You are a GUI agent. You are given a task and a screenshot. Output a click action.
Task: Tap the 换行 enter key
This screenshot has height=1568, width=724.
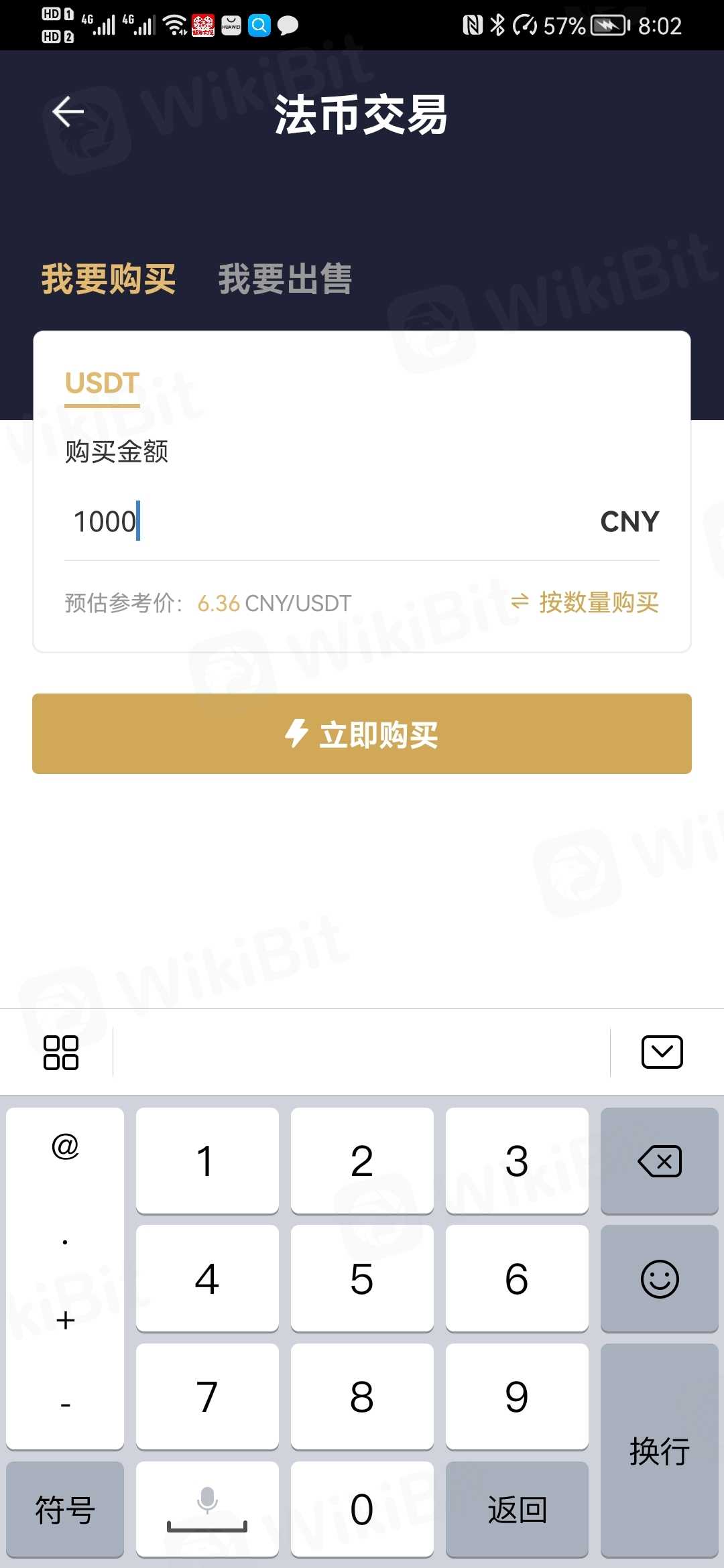(x=660, y=1451)
